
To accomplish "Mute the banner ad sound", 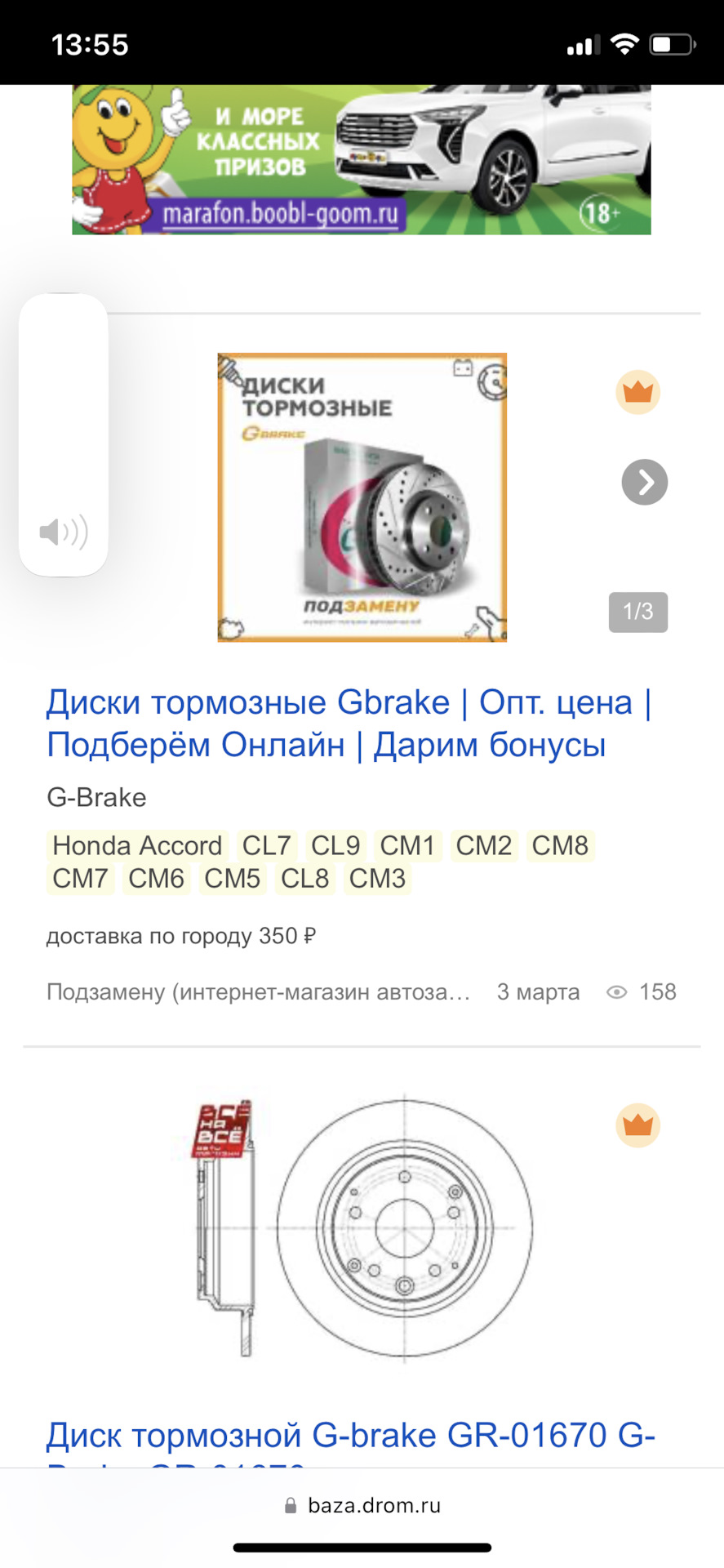I will [x=64, y=532].
